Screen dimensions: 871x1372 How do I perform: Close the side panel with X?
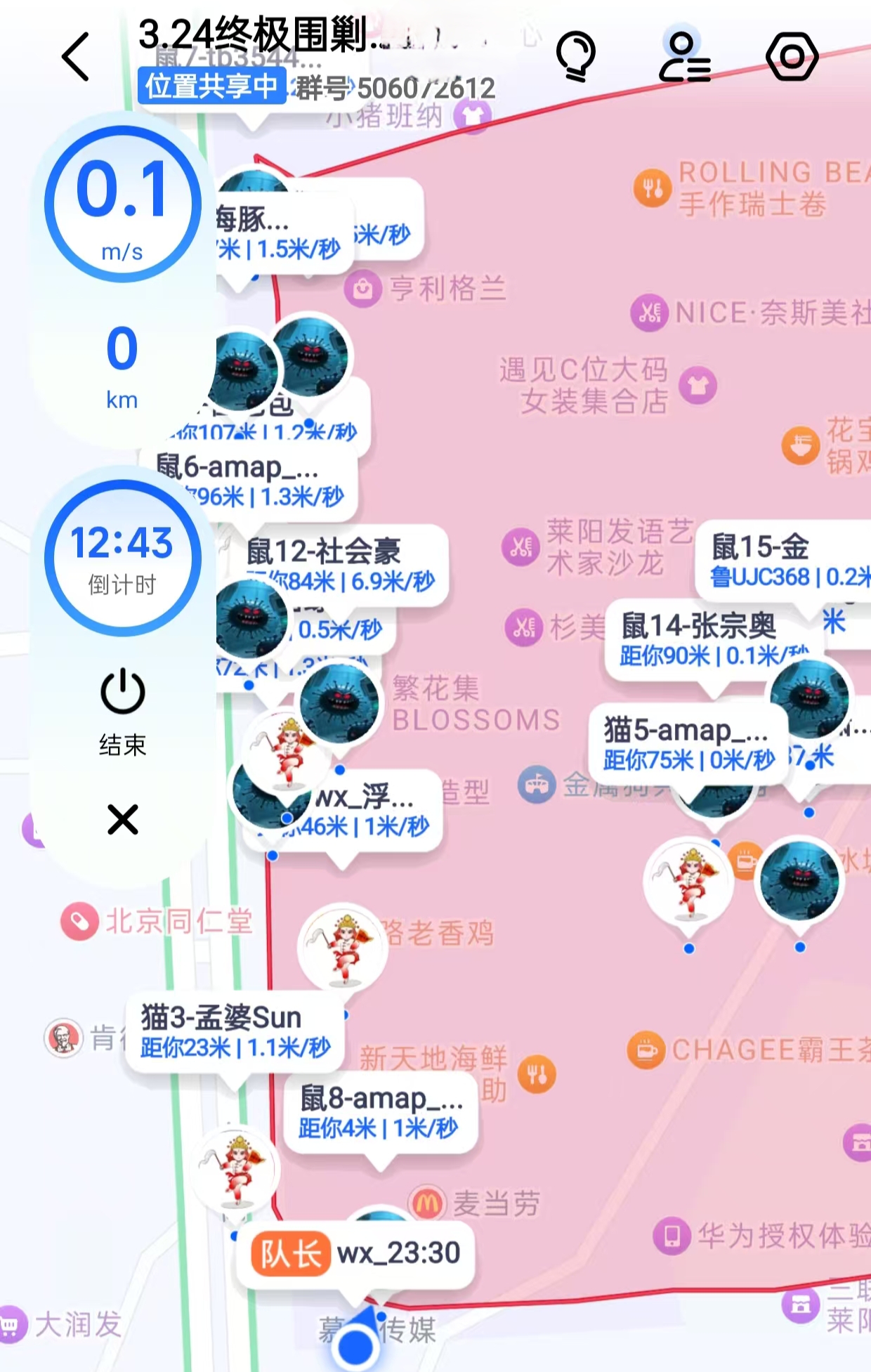tap(122, 819)
